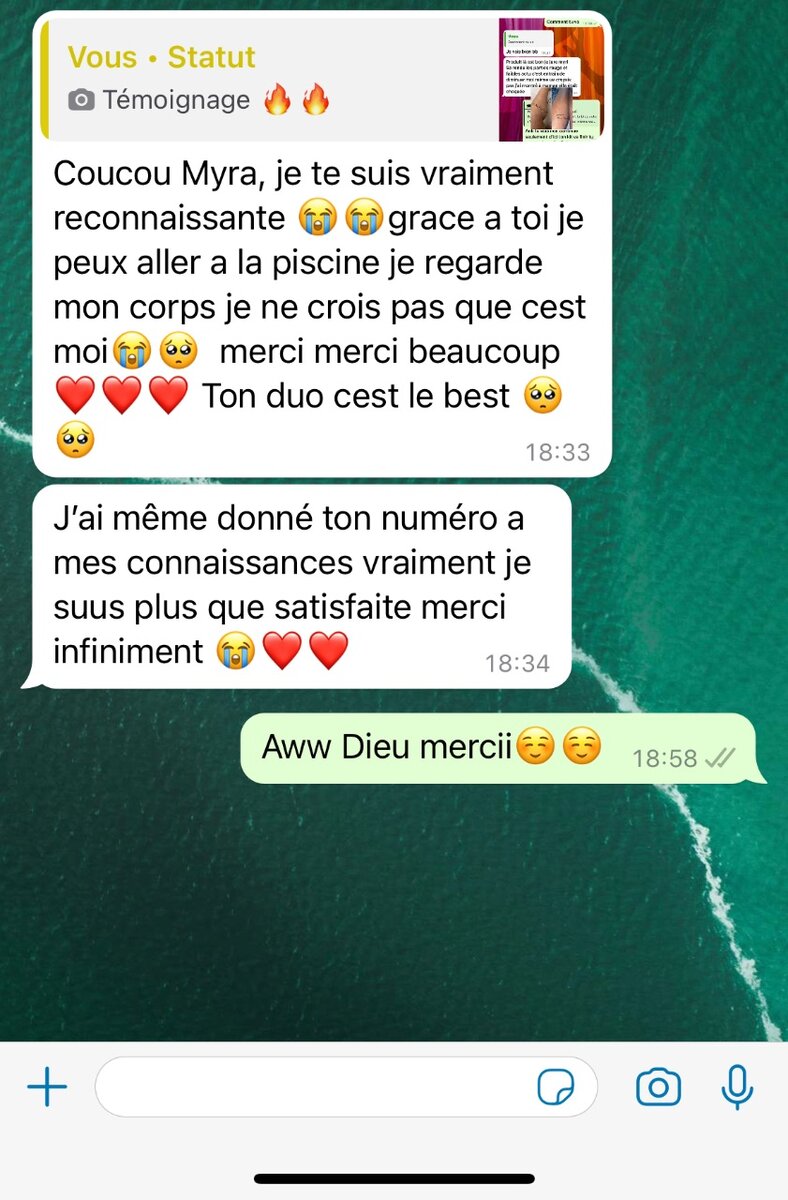Focus the message text field
The image size is (788, 1200).
point(310,1087)
